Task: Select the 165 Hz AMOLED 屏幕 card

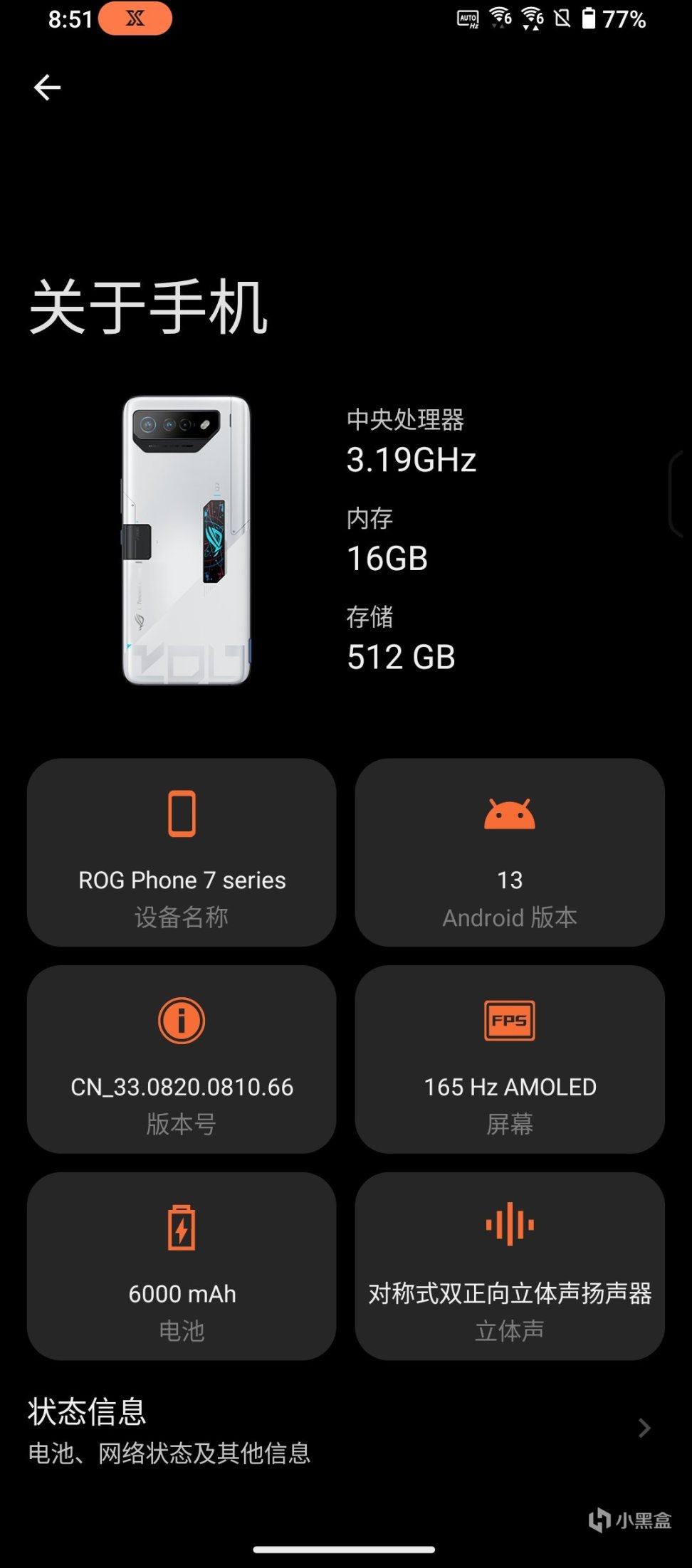Action: [510, 1059]
